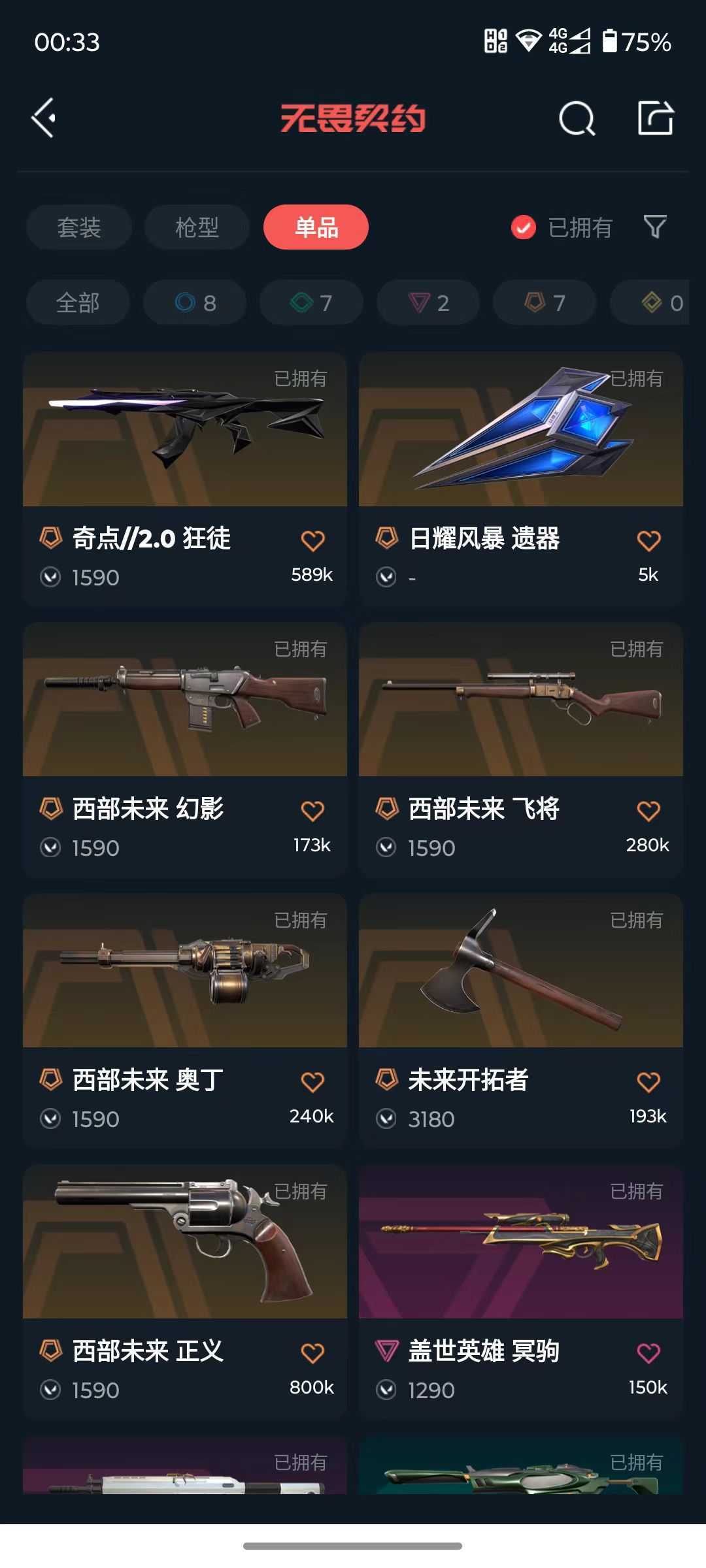Select the 单品 tab
This screenshot has width=706, height=1568.
click(x=316, y=227)
